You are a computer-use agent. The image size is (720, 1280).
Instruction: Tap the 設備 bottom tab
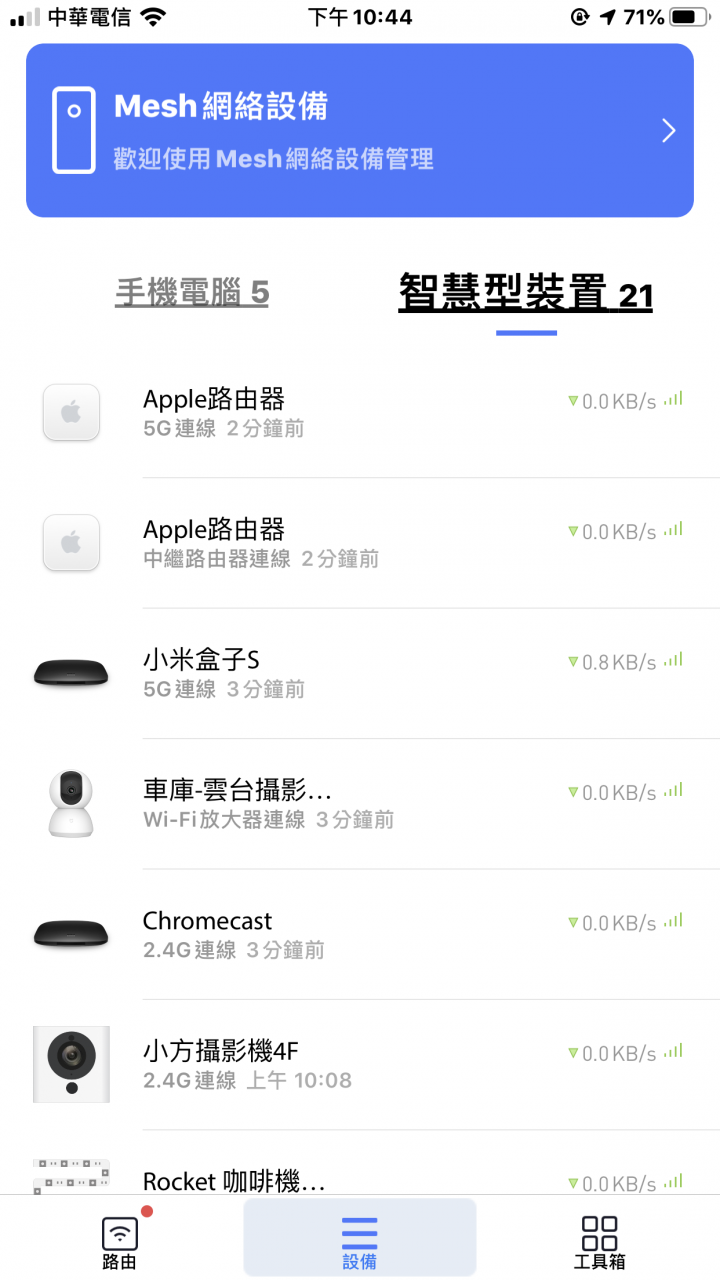click(360, 1239)
